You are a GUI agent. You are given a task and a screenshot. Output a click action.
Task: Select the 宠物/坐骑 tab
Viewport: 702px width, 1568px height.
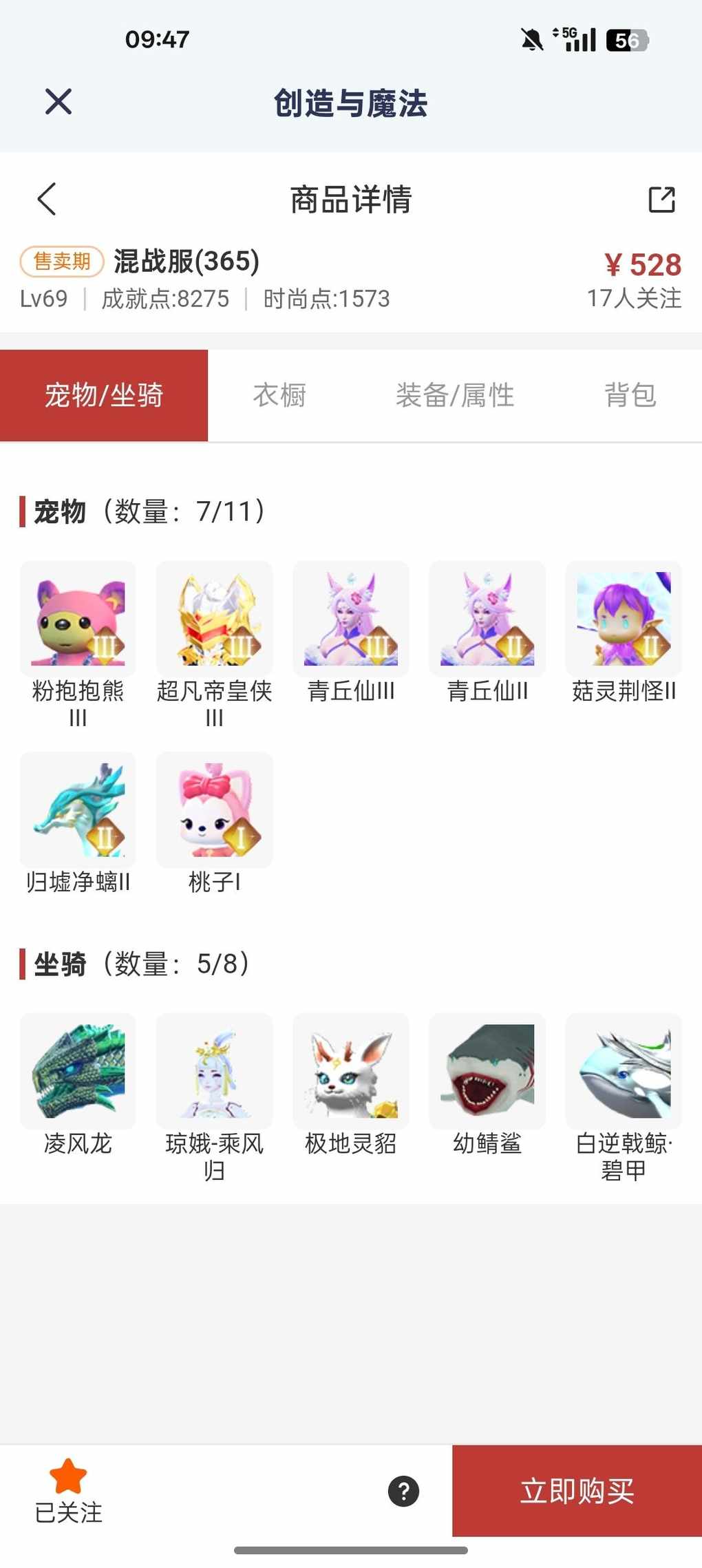(104, 395)
